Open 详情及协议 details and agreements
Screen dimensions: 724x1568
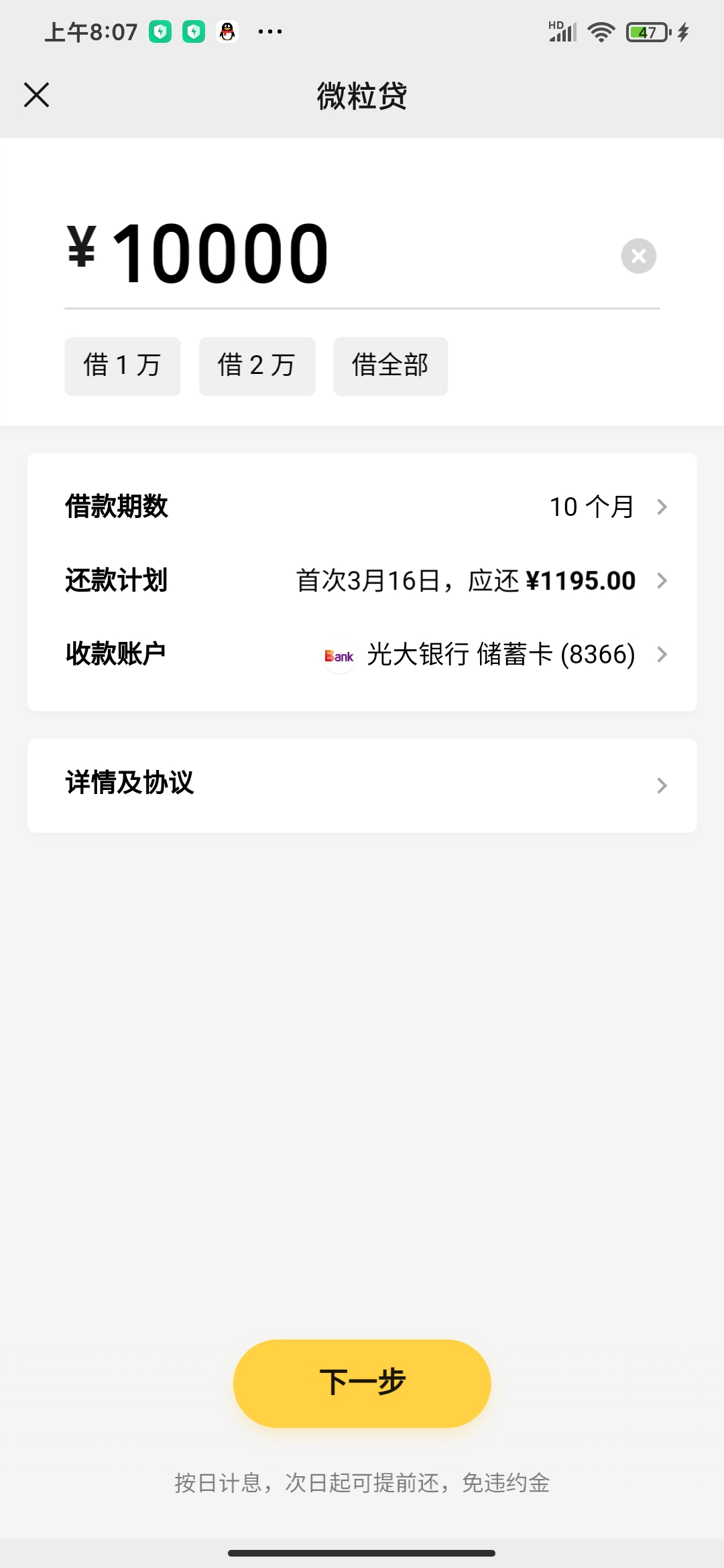[362, 784]
